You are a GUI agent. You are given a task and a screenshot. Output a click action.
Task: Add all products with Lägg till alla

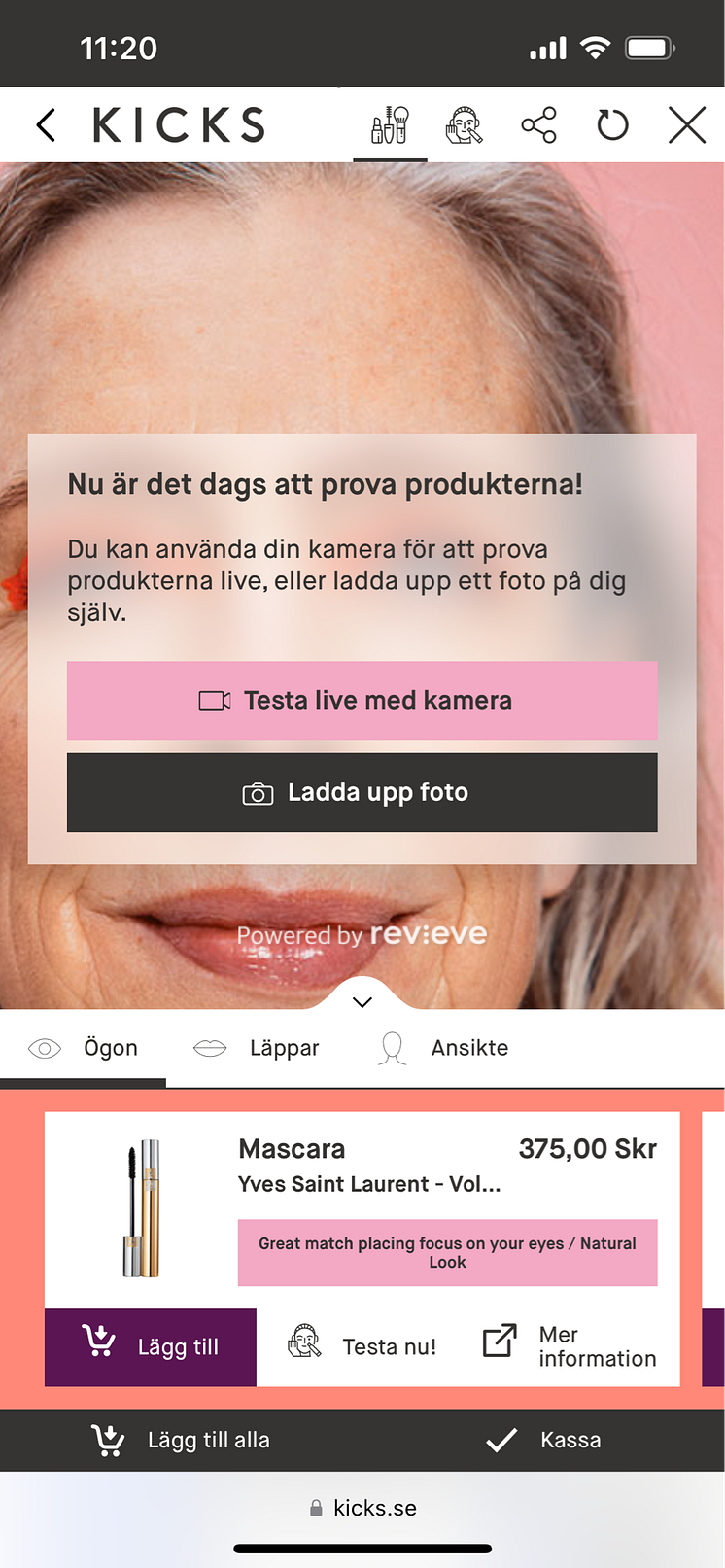[181, 1440]
